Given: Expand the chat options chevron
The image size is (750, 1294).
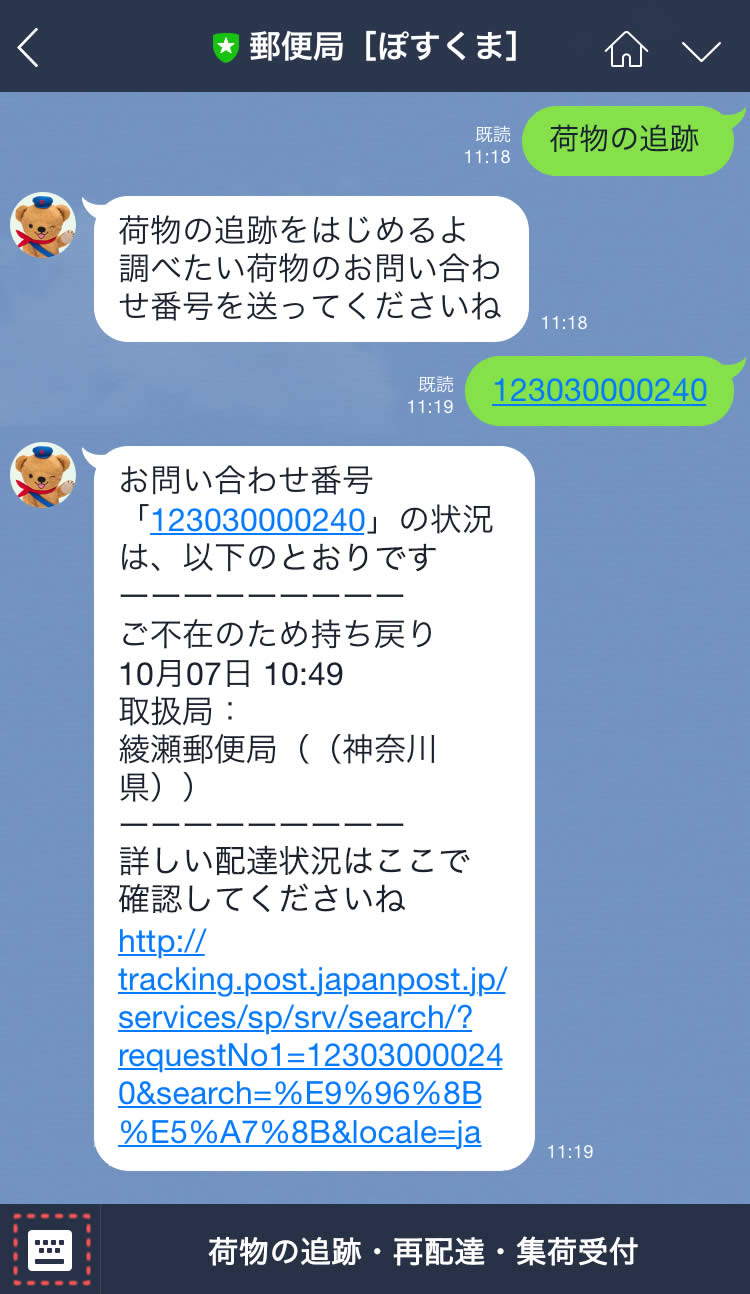Looking at the screenshot, I should (701, 50).
